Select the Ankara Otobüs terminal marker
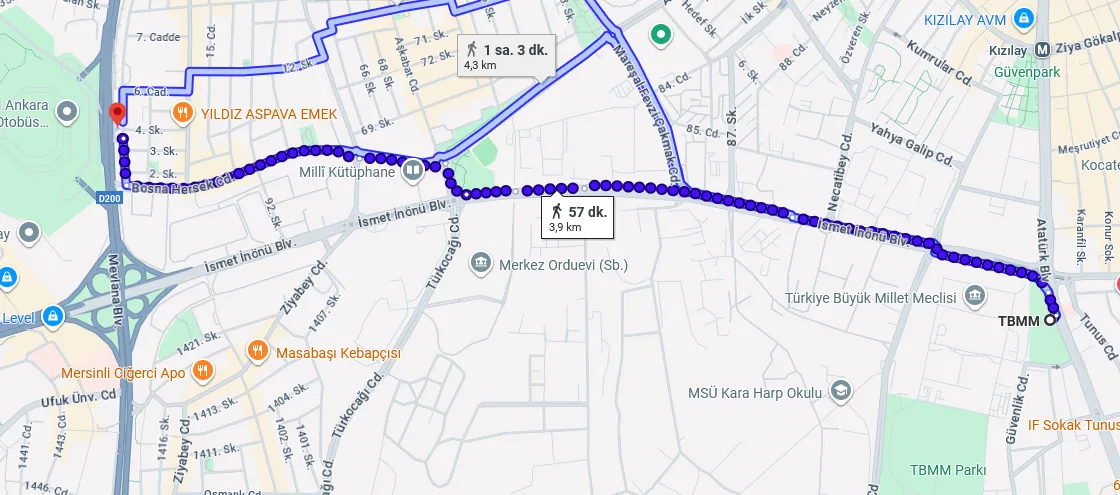Viewport: 1120px width, 495px height. point(66,111)
